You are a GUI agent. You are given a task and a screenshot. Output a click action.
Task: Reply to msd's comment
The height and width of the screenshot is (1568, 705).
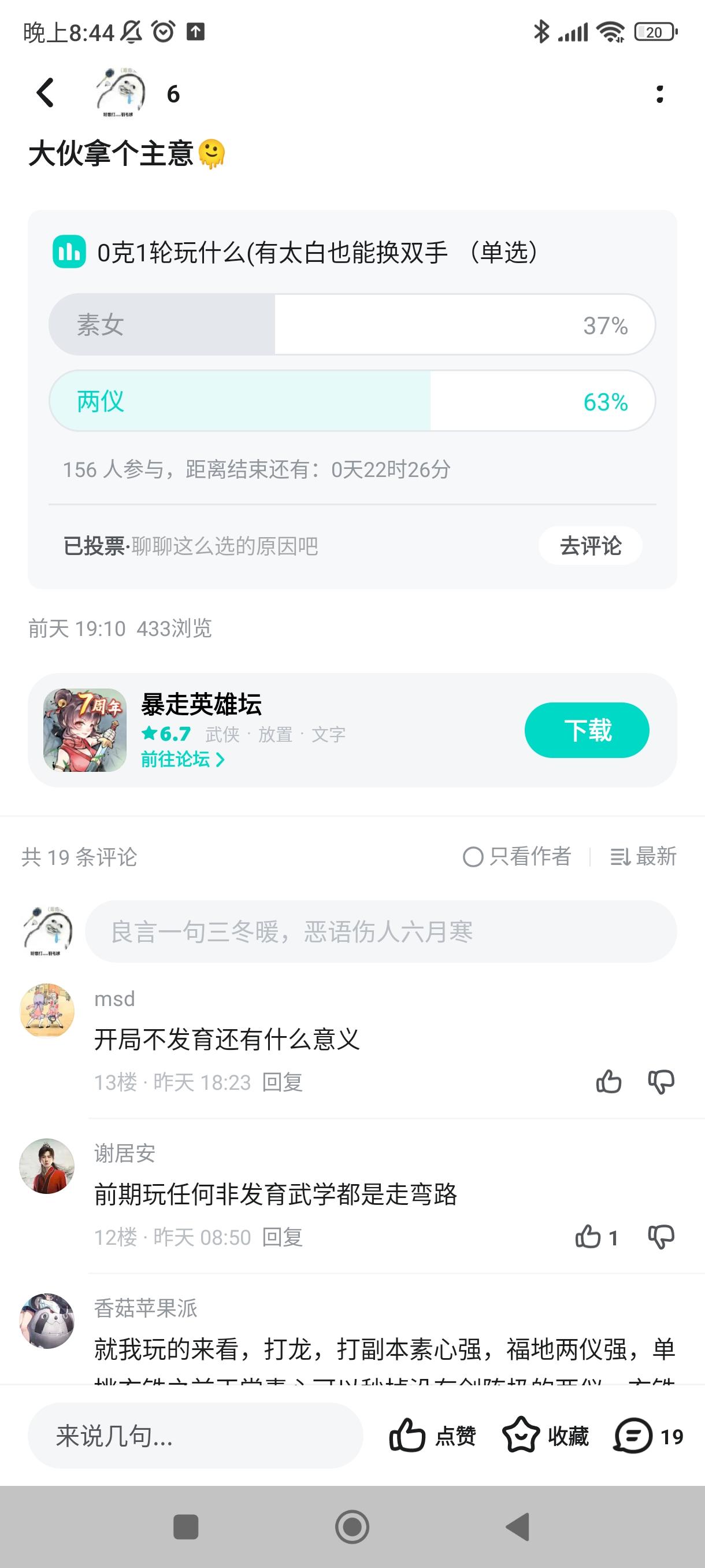click(282, 1082)
